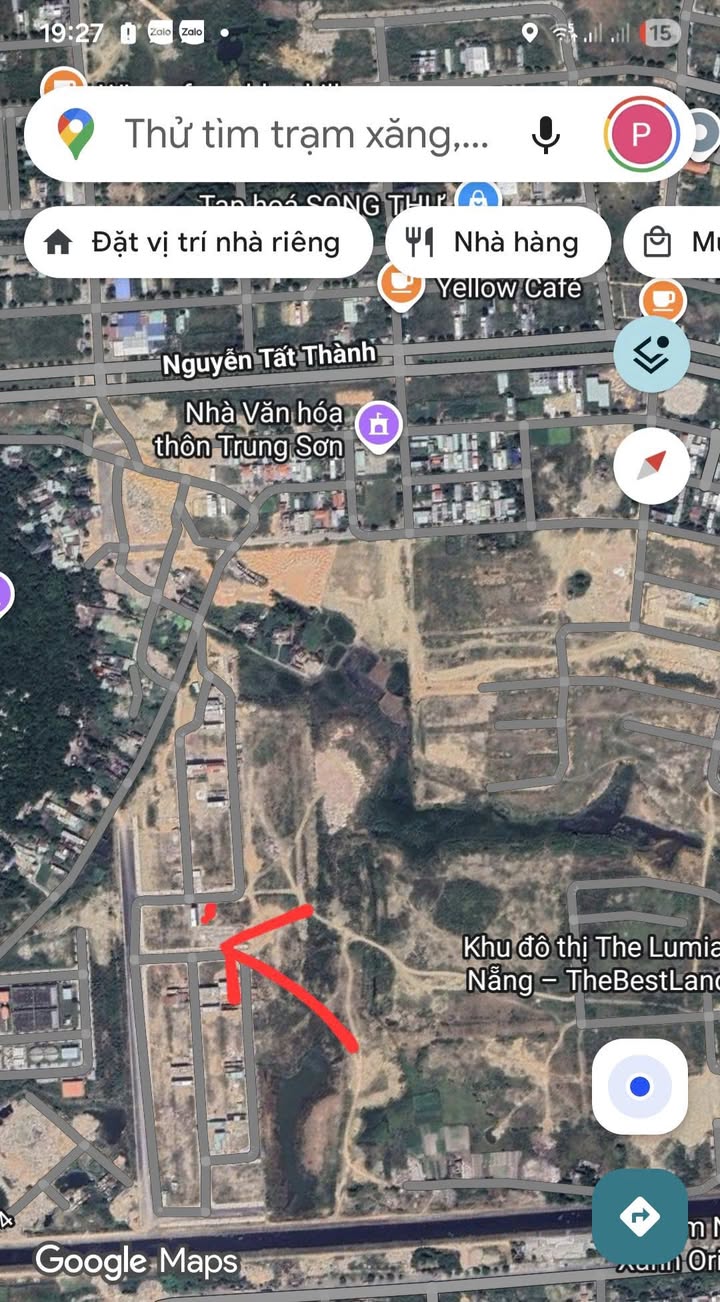Open the map layers selector

[x=651, y=354]
